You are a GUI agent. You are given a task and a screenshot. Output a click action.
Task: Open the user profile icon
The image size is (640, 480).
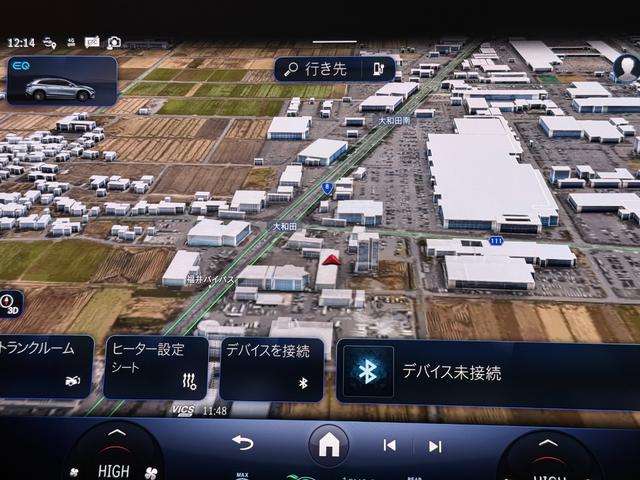626,69
